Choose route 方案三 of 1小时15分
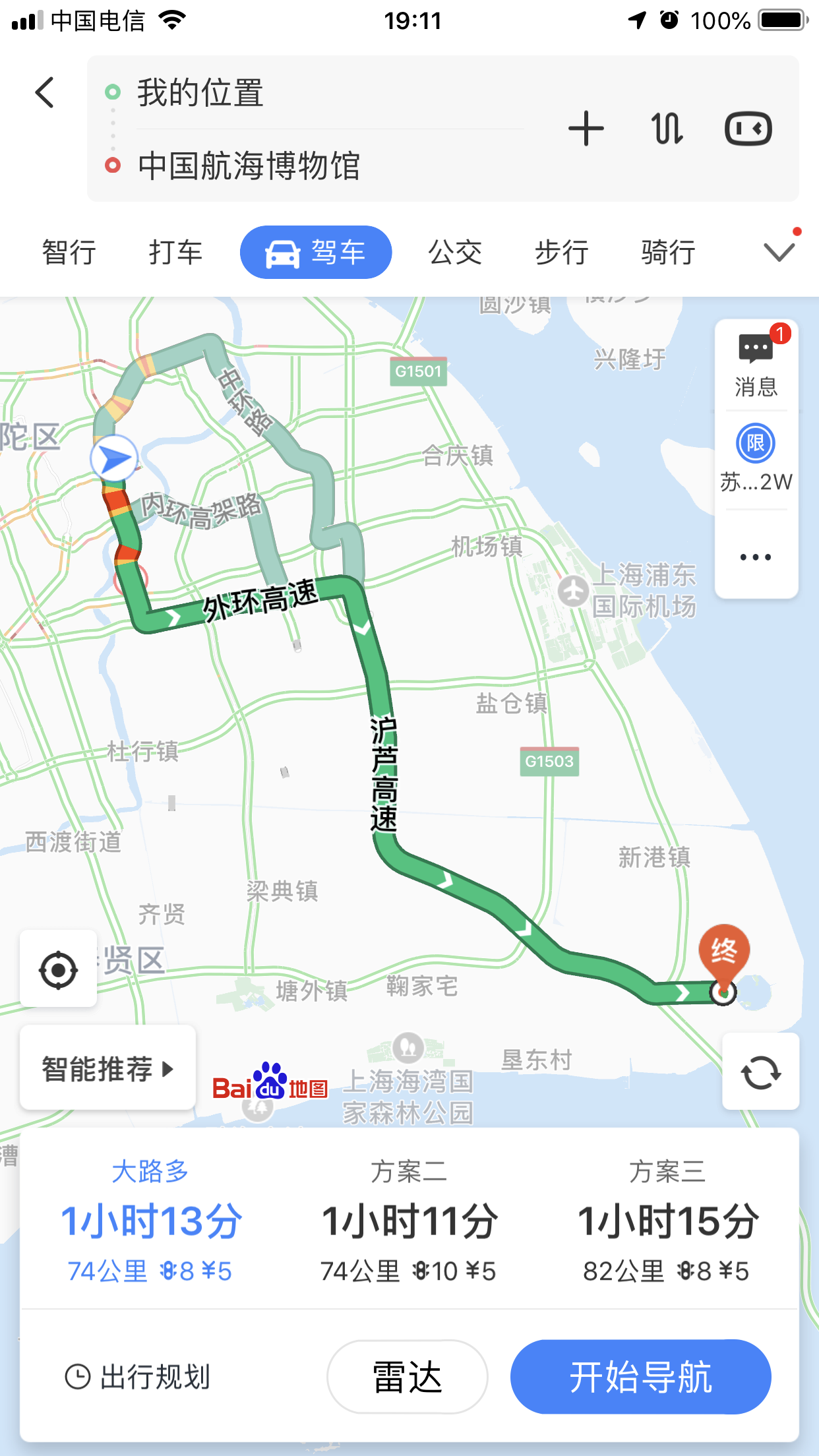The image size is (819, 1456). point(667,1221)
